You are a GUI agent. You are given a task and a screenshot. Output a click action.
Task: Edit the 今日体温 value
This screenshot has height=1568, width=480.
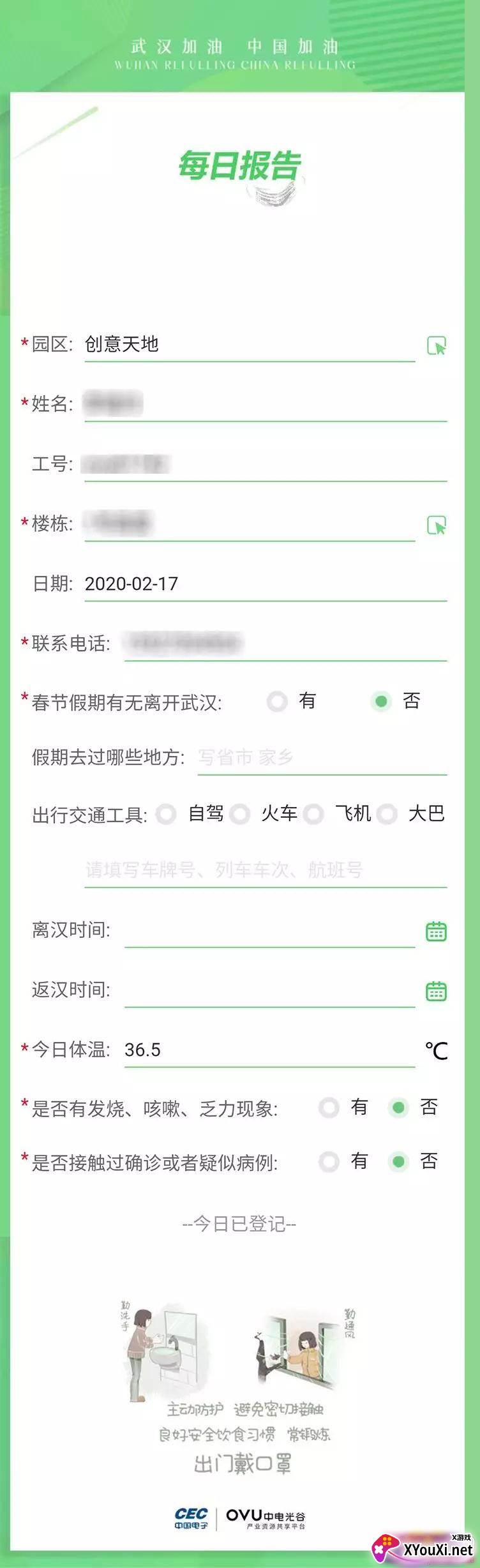[x=268, y=1050]
